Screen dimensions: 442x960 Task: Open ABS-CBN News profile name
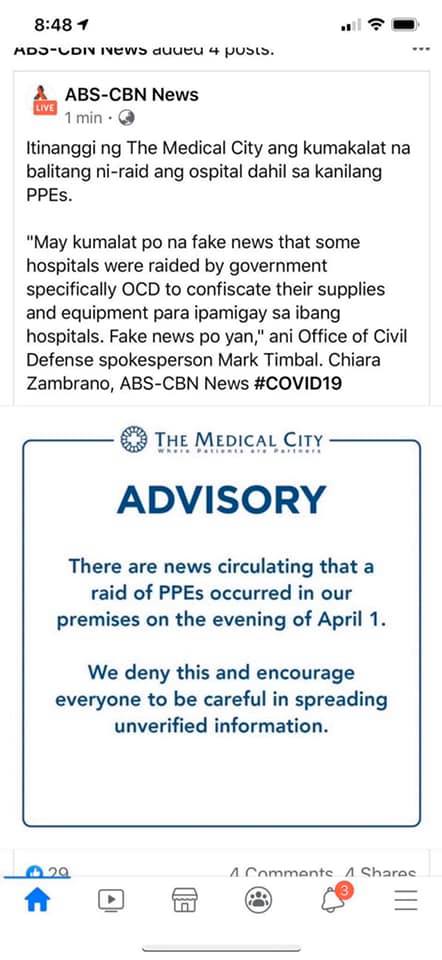132,95
